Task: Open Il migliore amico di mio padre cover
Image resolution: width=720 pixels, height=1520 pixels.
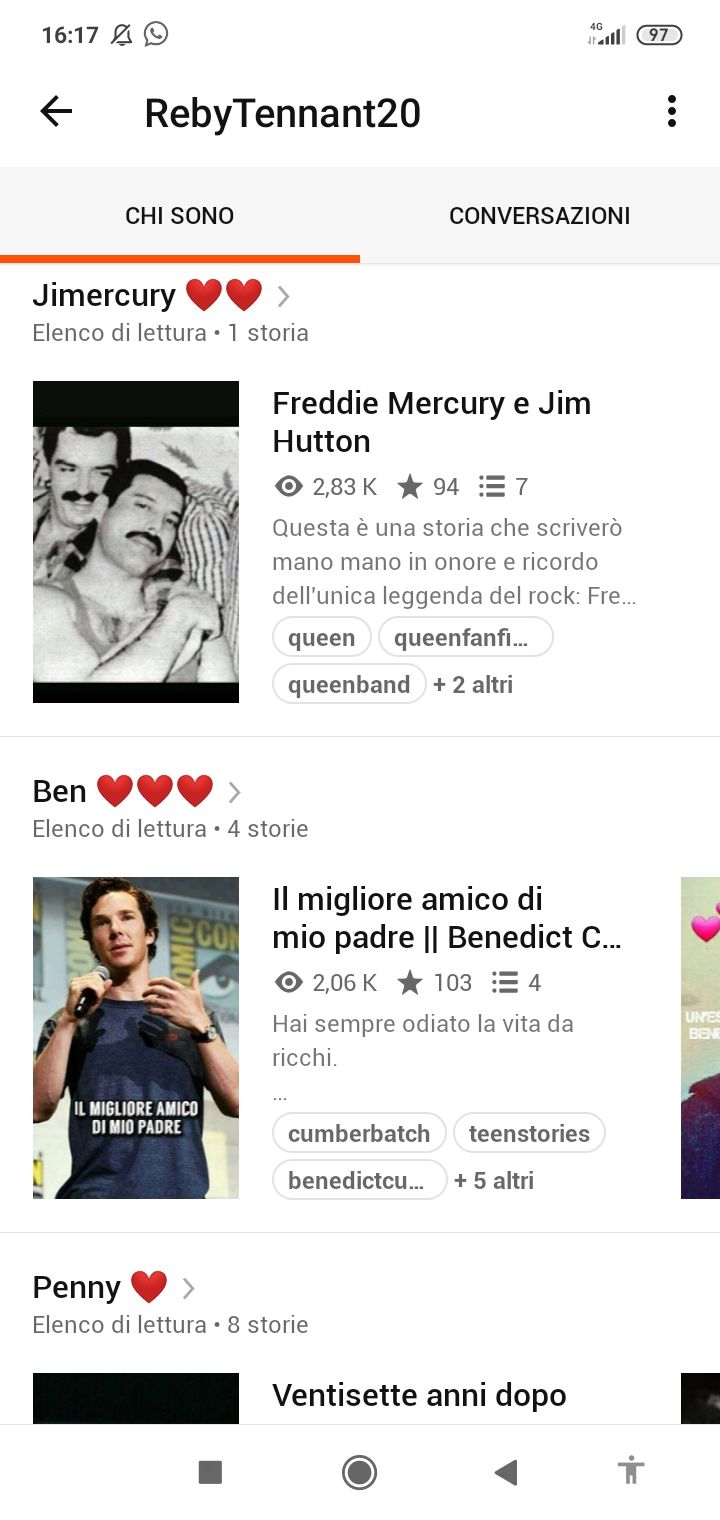Action: [136, 1038]
